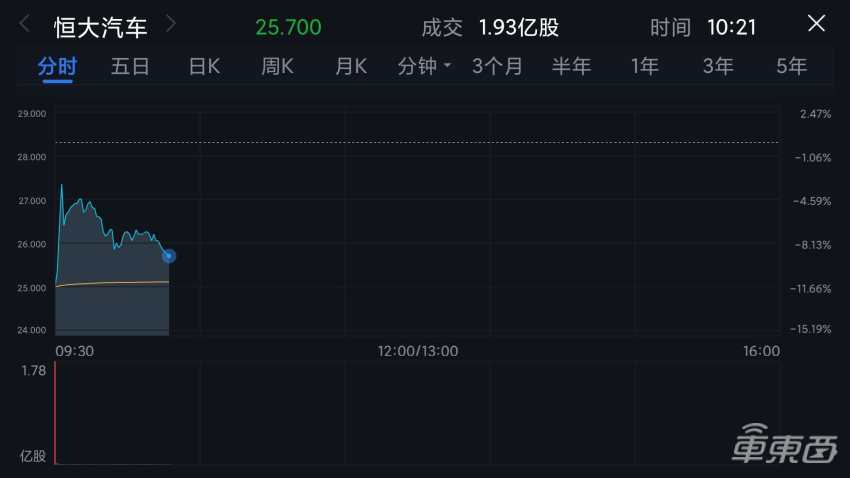
Task: Select the 日K chart tab
Action: (x=204, y=67)
